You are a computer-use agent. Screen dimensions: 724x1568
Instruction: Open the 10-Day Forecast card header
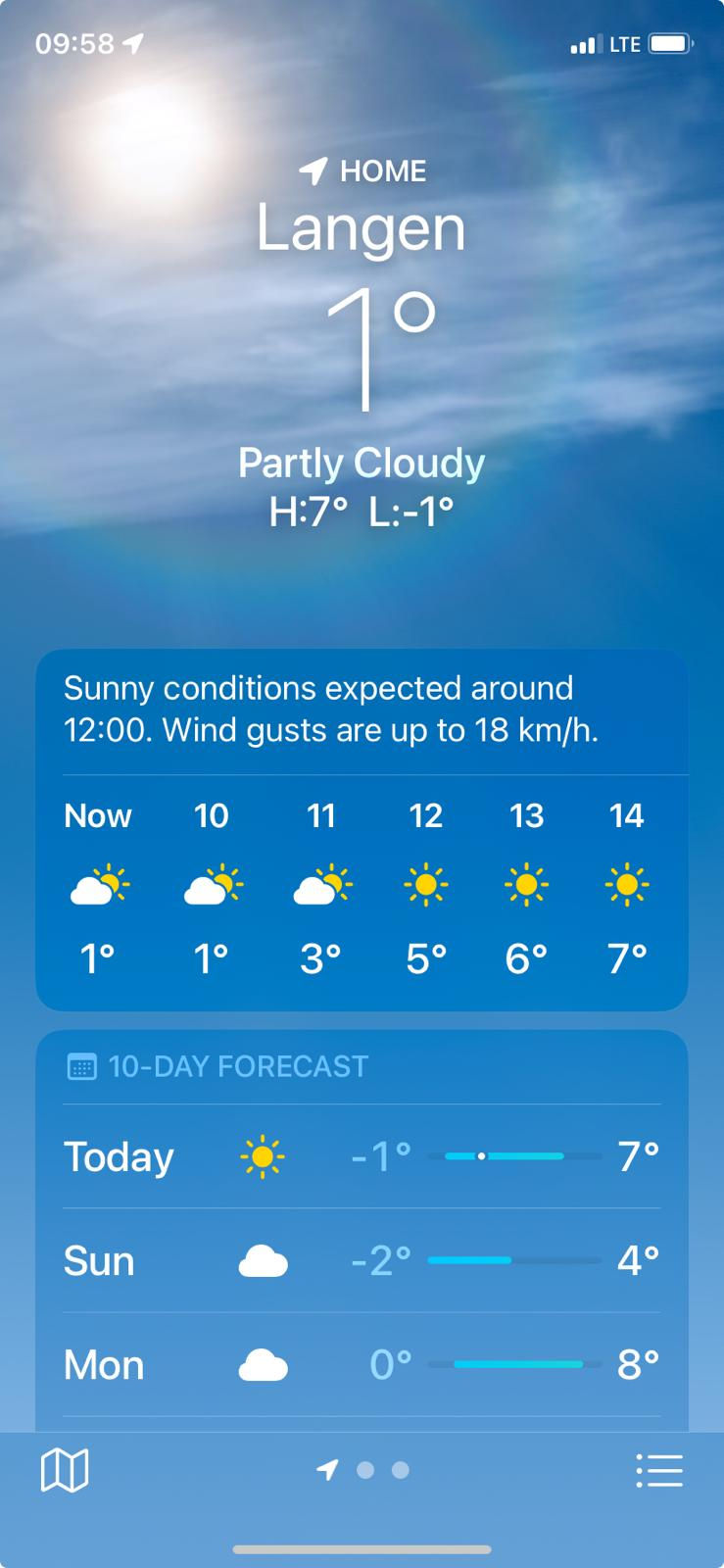(238, 1066)
